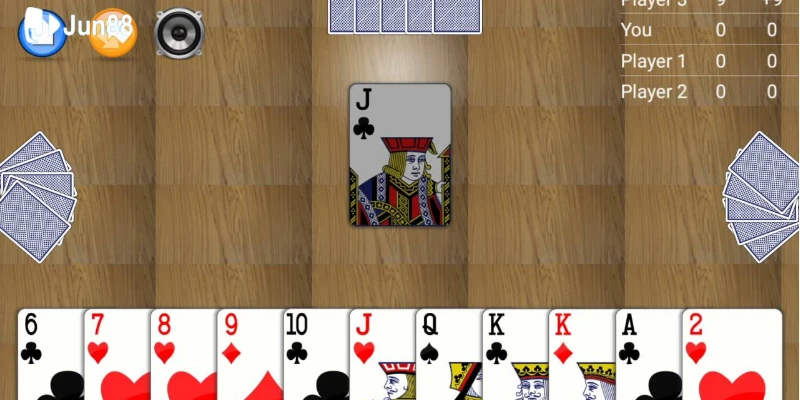This screenshot has height=400, width=800.
Task: Play the jack of hearts card
Action: click(380, 355)
